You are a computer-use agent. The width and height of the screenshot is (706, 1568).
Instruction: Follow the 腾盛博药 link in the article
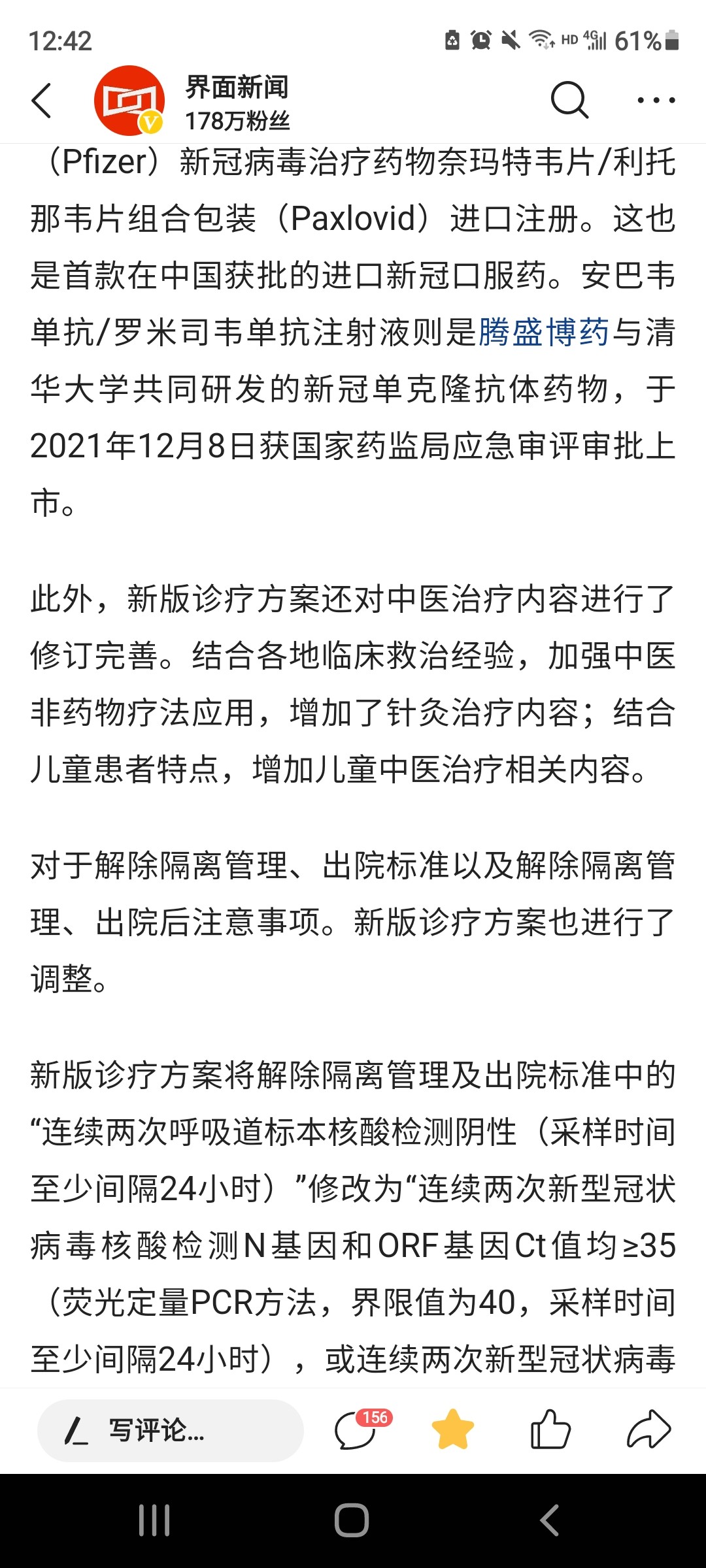click(544, 332)
